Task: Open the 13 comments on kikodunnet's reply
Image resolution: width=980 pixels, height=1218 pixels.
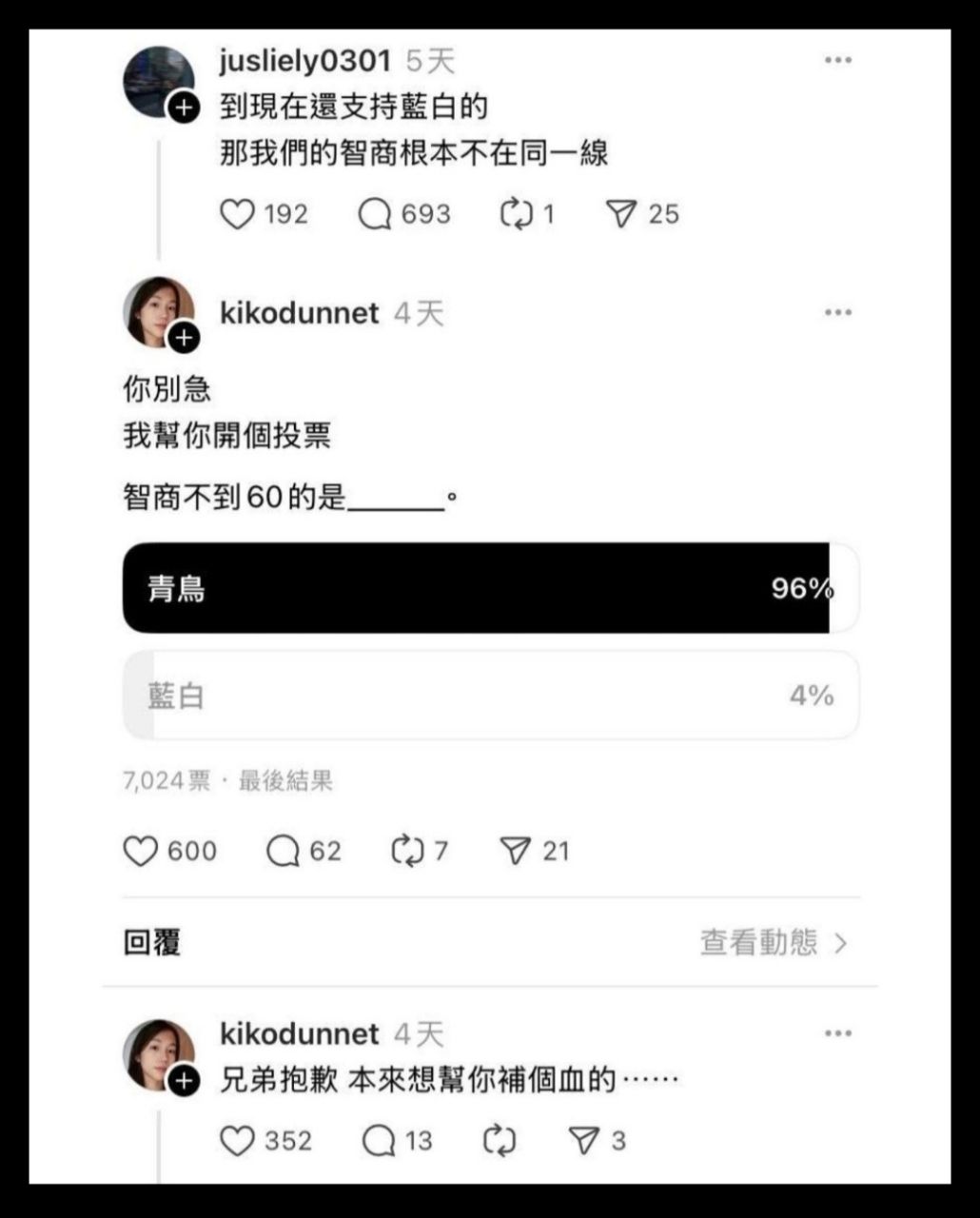Action: (379, 1141)
